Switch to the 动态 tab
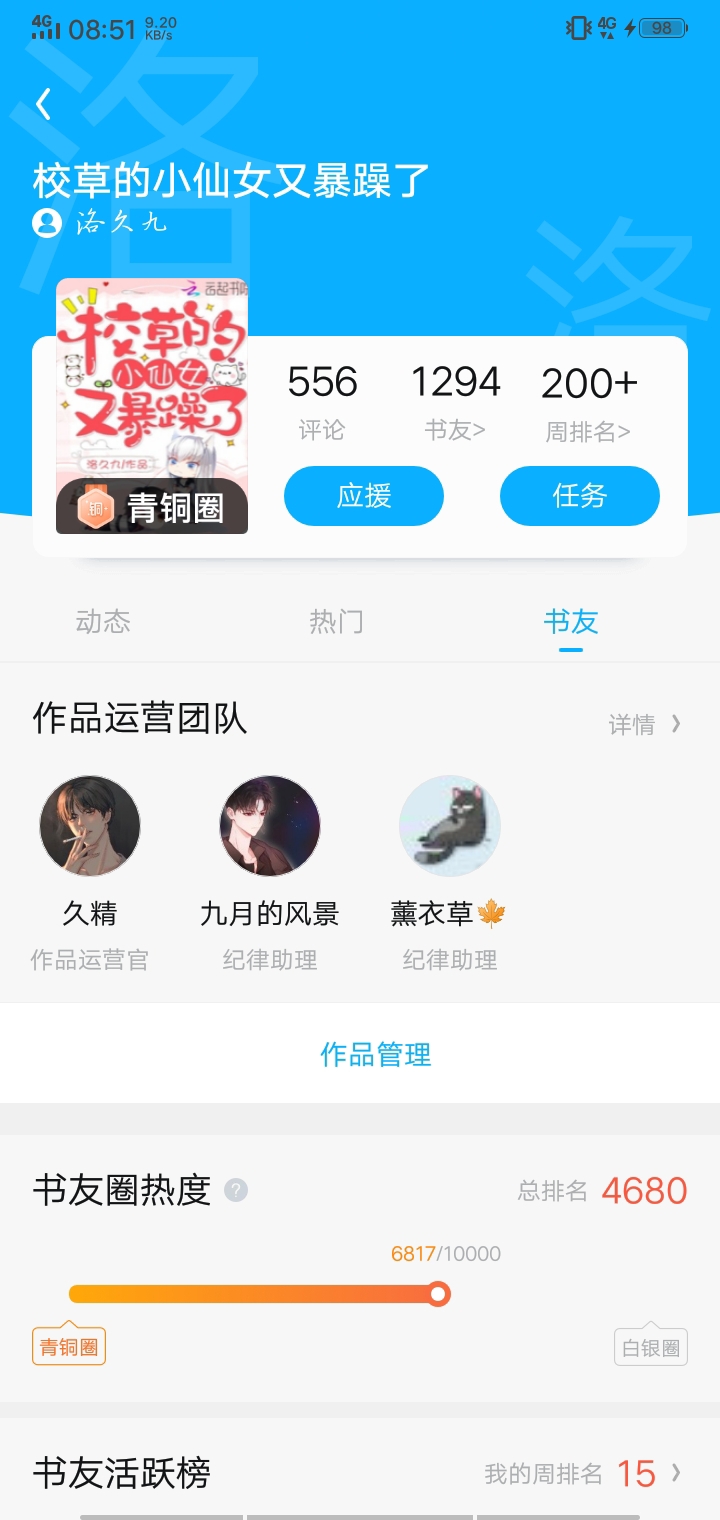Image resolution: width=720 pixels, height=1520 pixels. [x=103, y=622]
